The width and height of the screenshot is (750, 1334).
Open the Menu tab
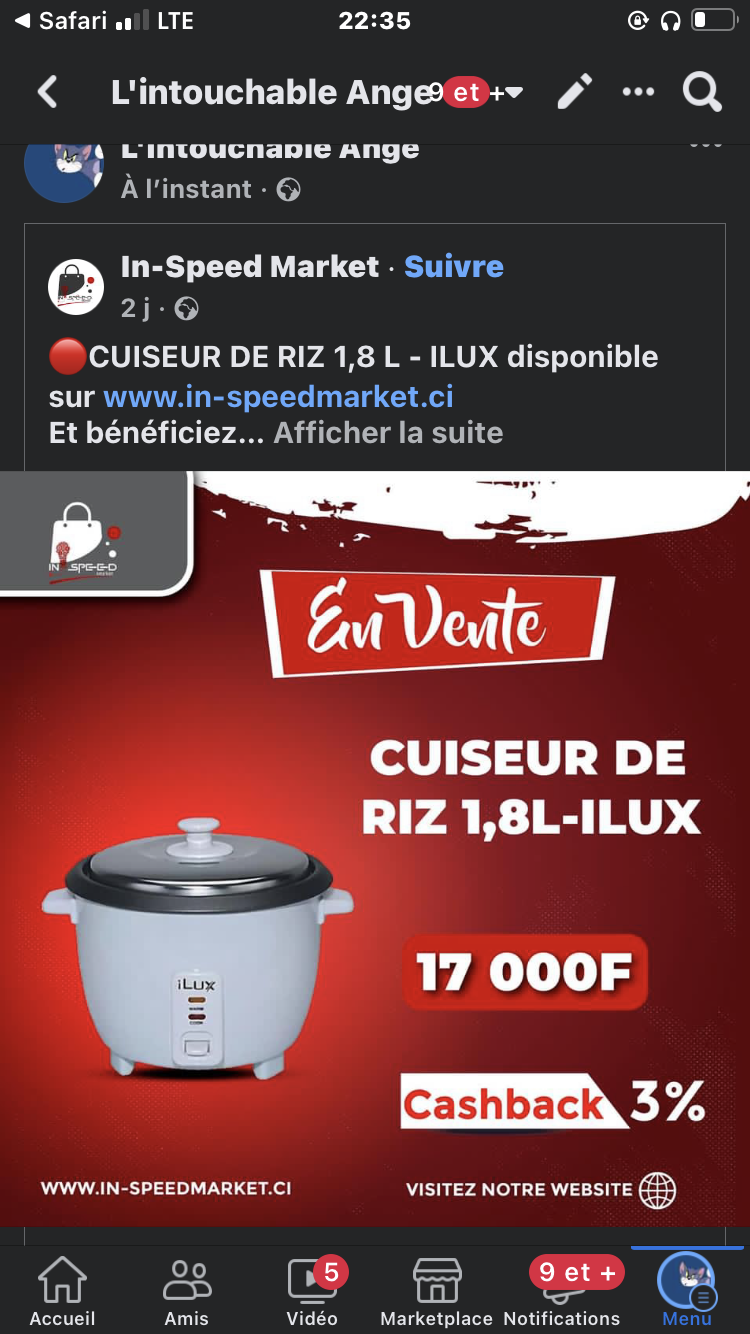(687, 1290)
